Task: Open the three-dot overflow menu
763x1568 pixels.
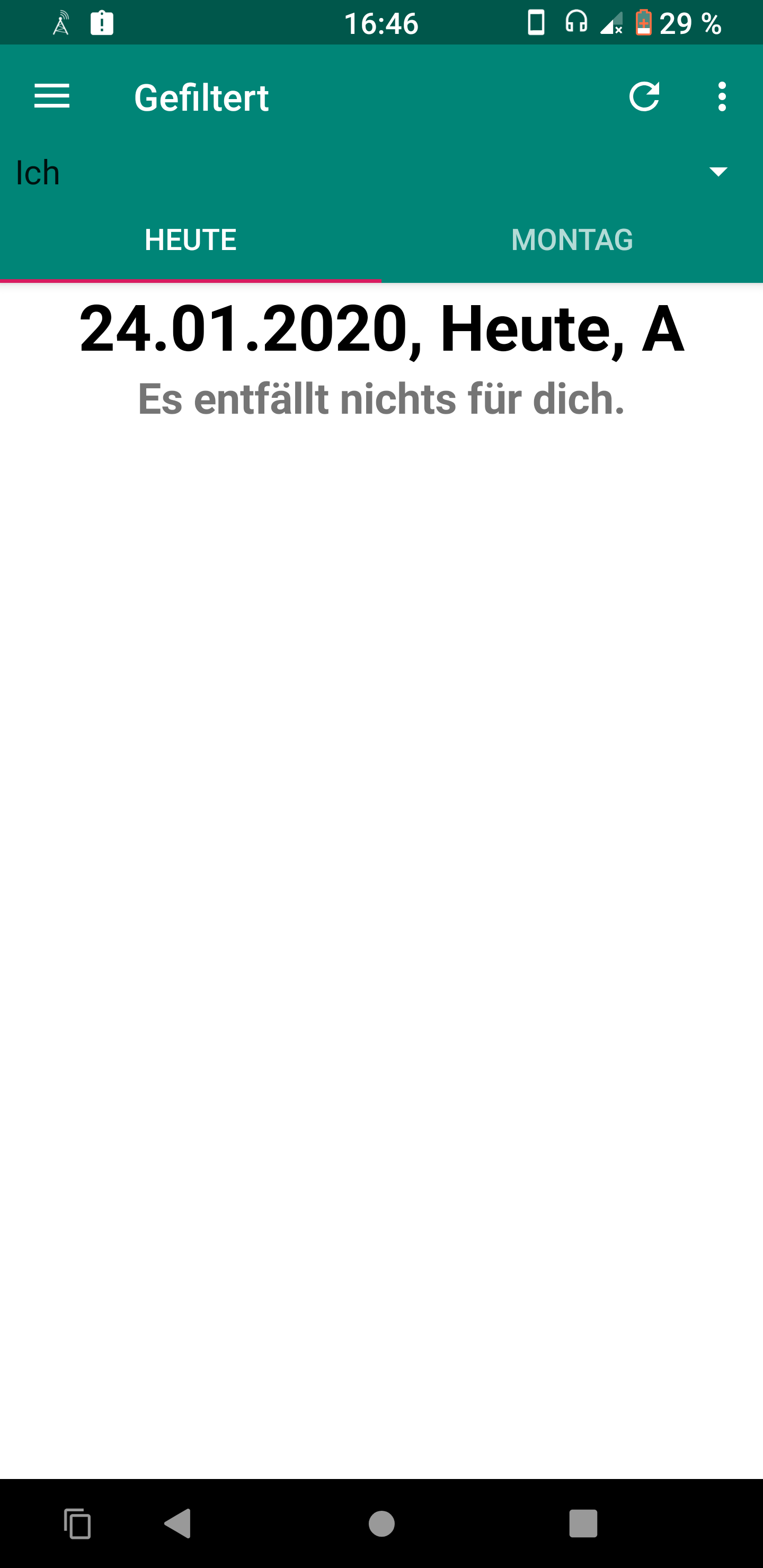Action: 722,96
